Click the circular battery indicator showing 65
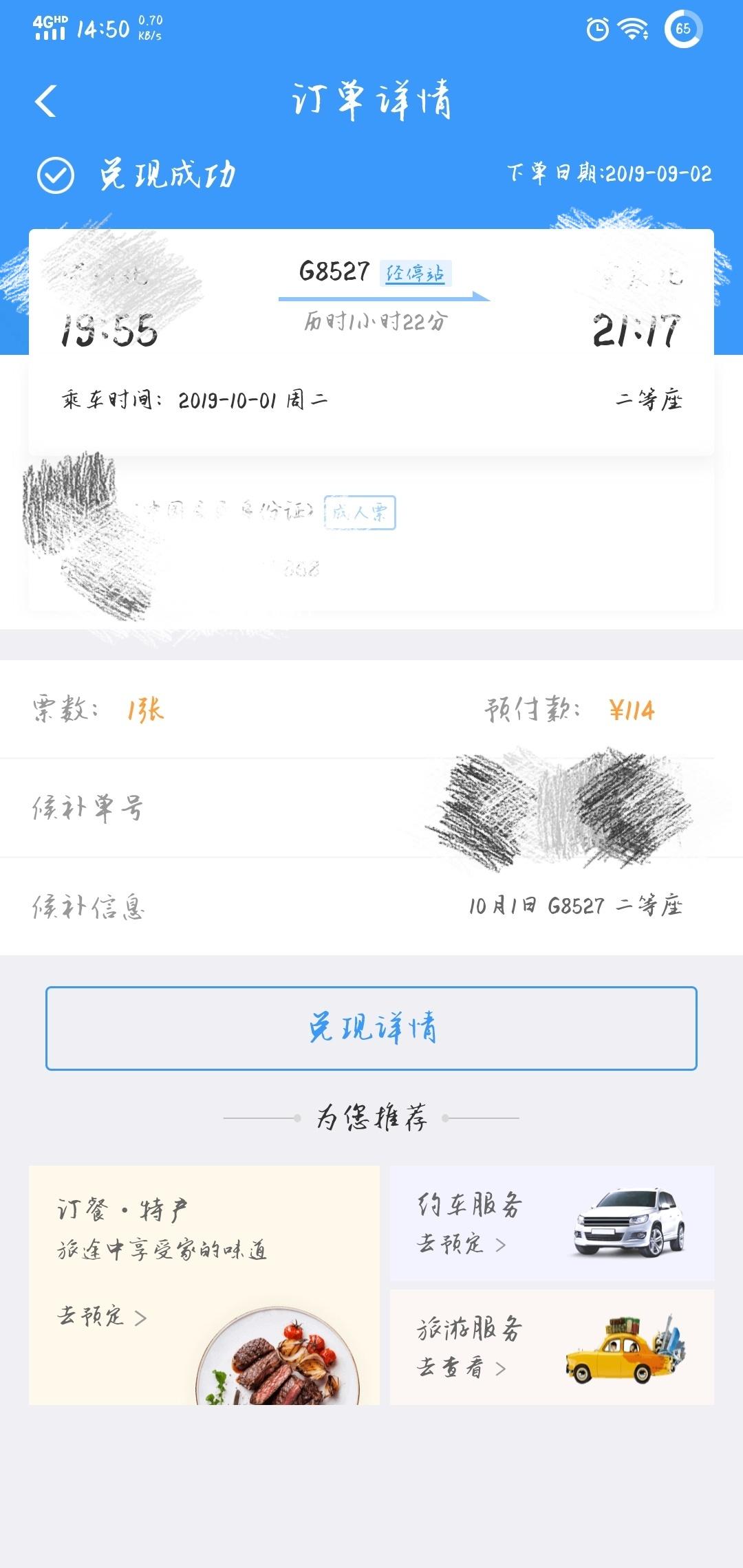 tap(681, 28)
